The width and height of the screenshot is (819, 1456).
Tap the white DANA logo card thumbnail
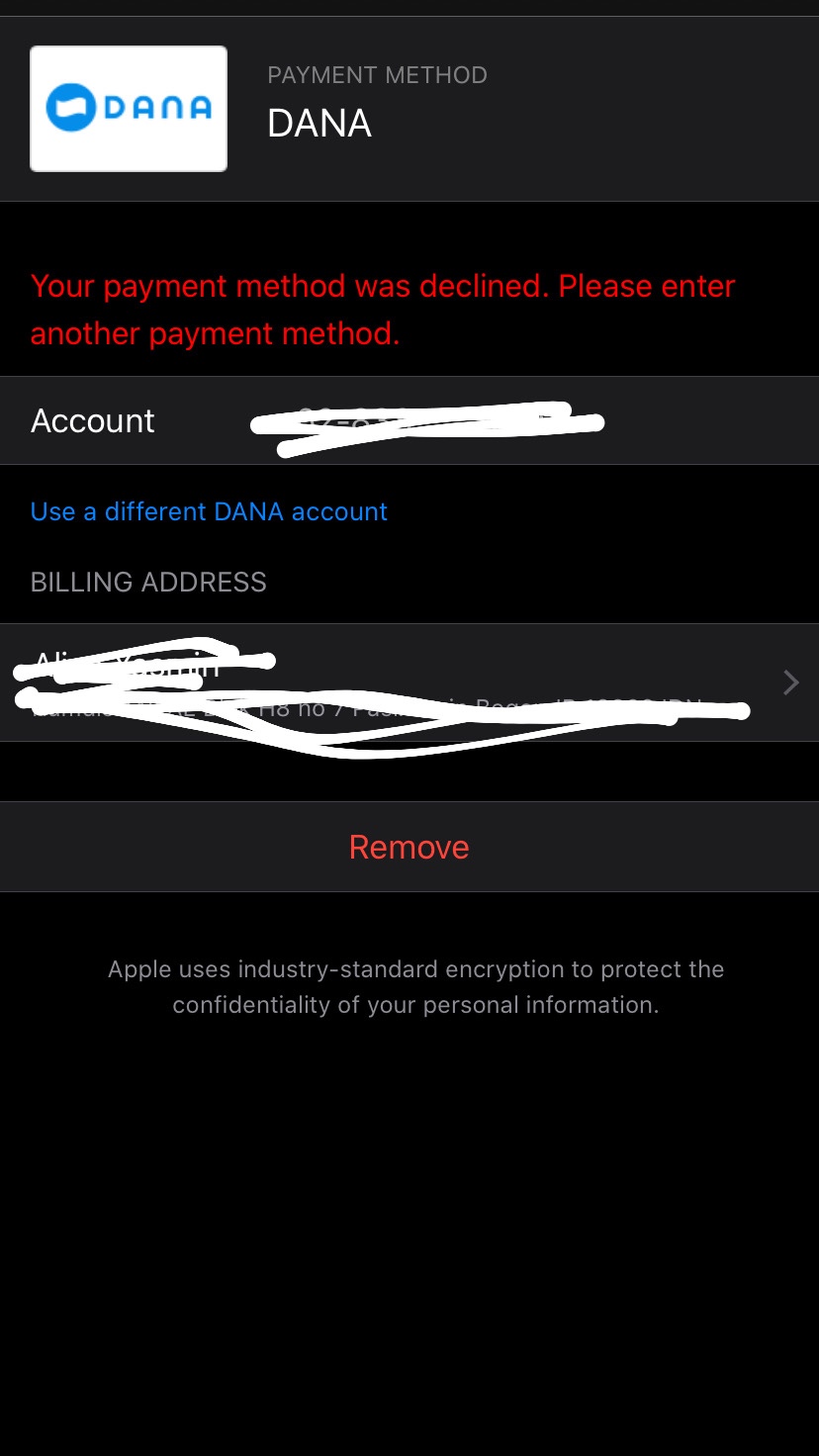point(128,108)
